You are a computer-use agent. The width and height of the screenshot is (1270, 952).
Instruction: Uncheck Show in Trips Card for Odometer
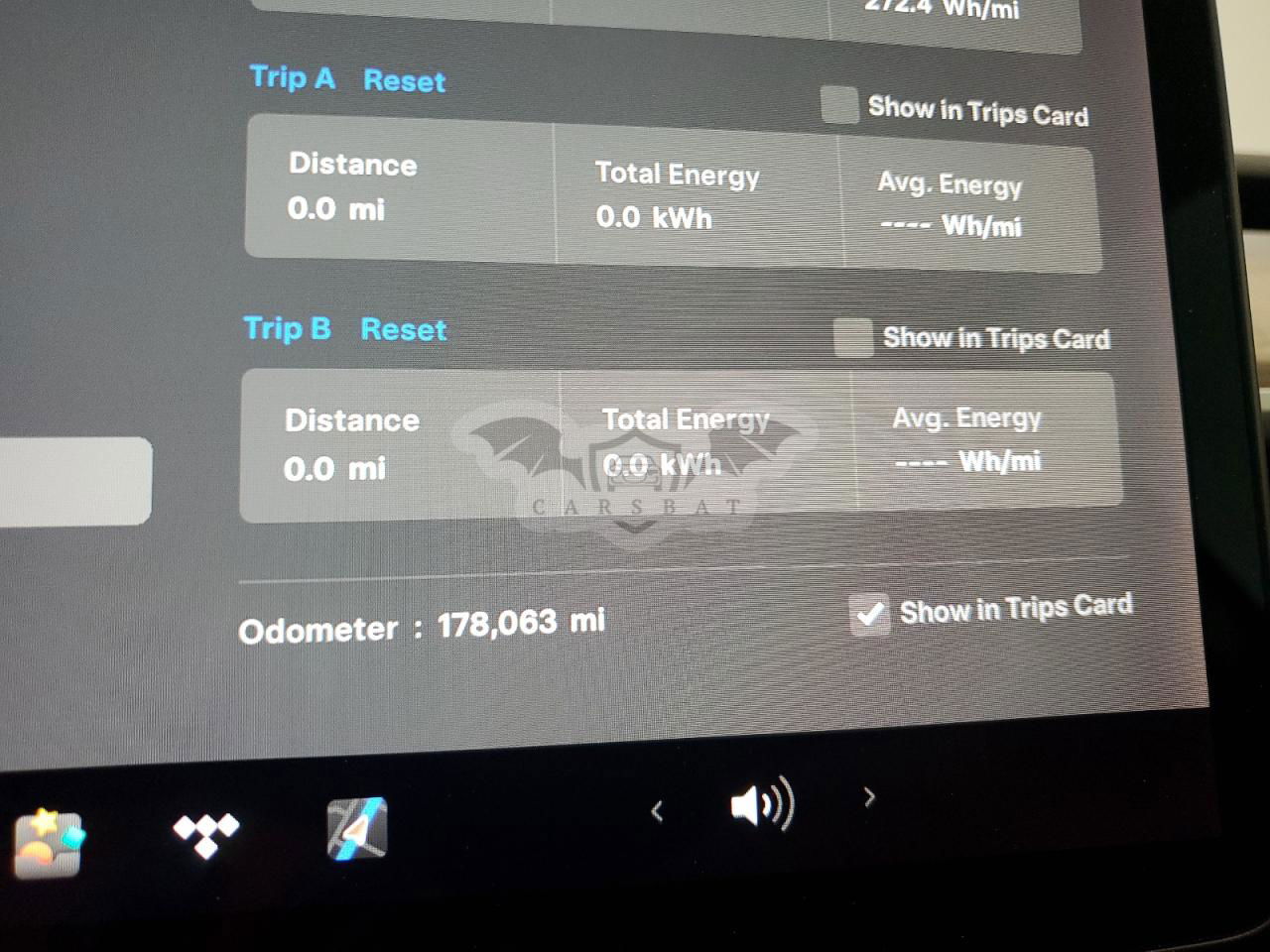click(x=869, y=615)
